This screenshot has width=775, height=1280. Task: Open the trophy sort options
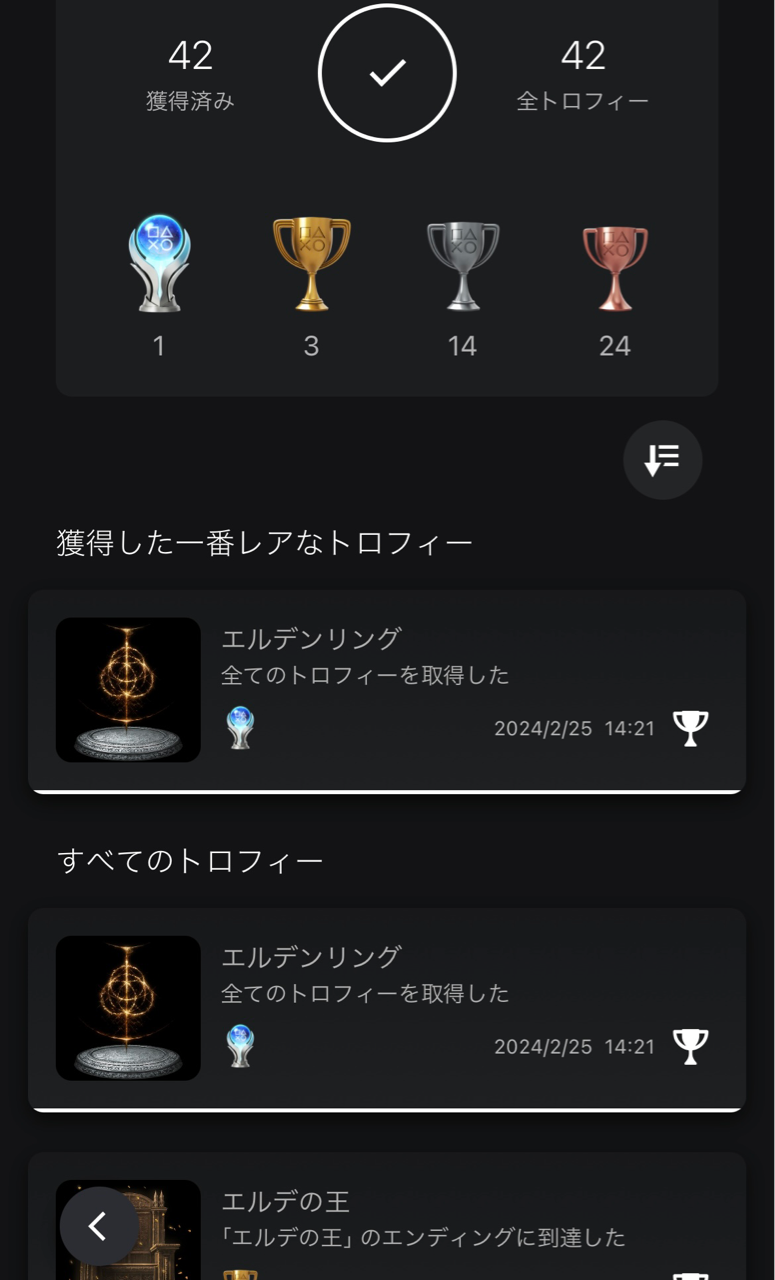pos(662,460)
